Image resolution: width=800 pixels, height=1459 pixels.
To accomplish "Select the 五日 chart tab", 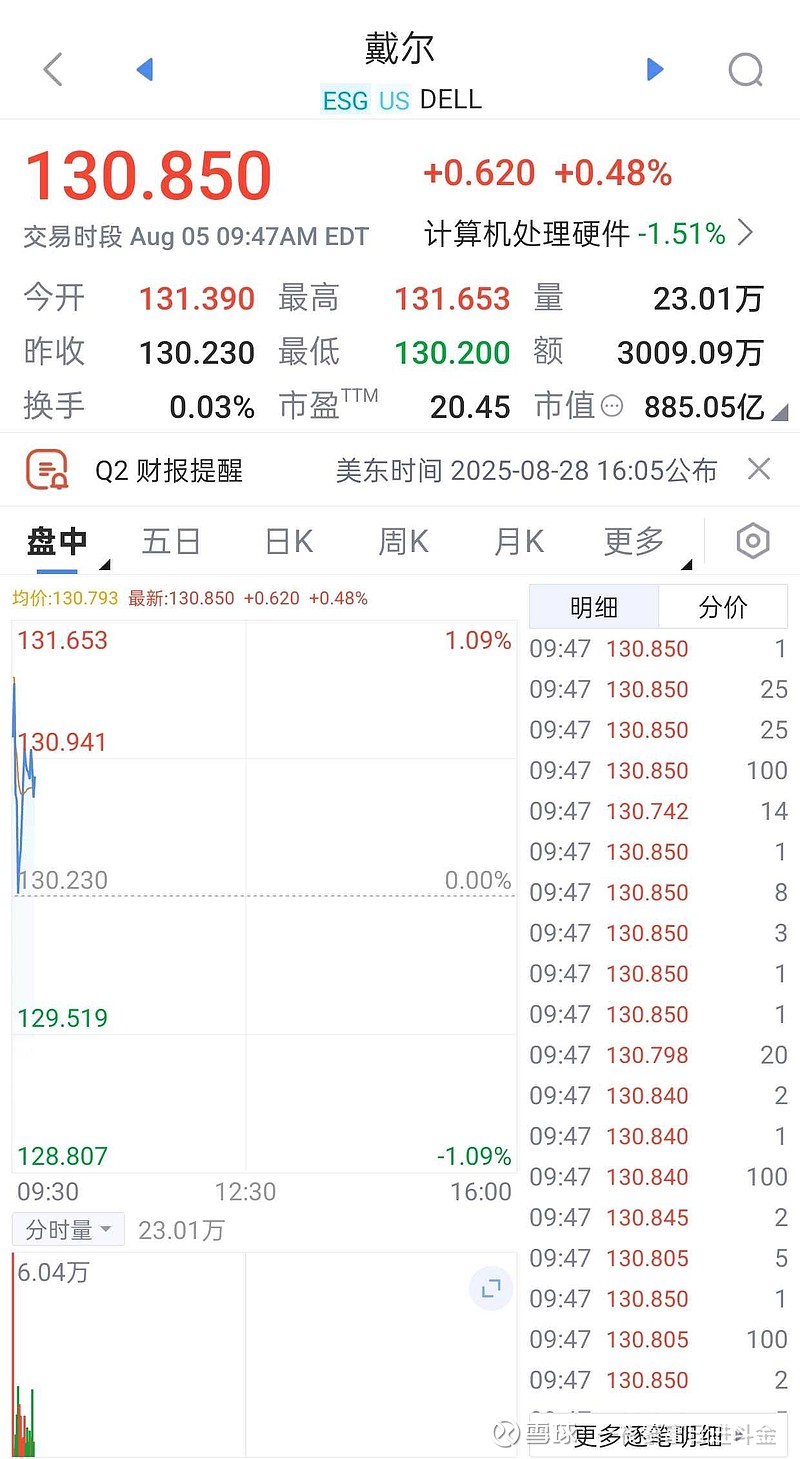I will pos(171,542).
